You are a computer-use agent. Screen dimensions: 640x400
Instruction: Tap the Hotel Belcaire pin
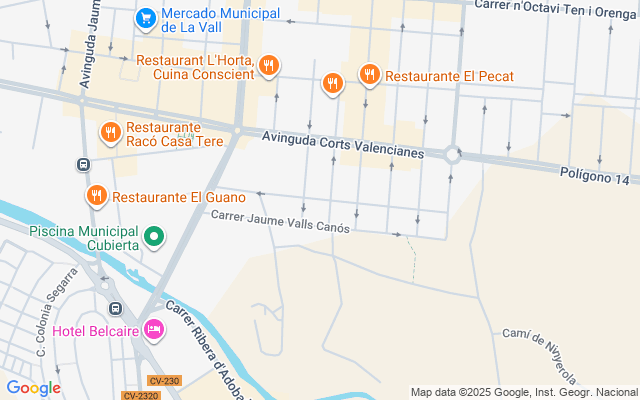154,329
